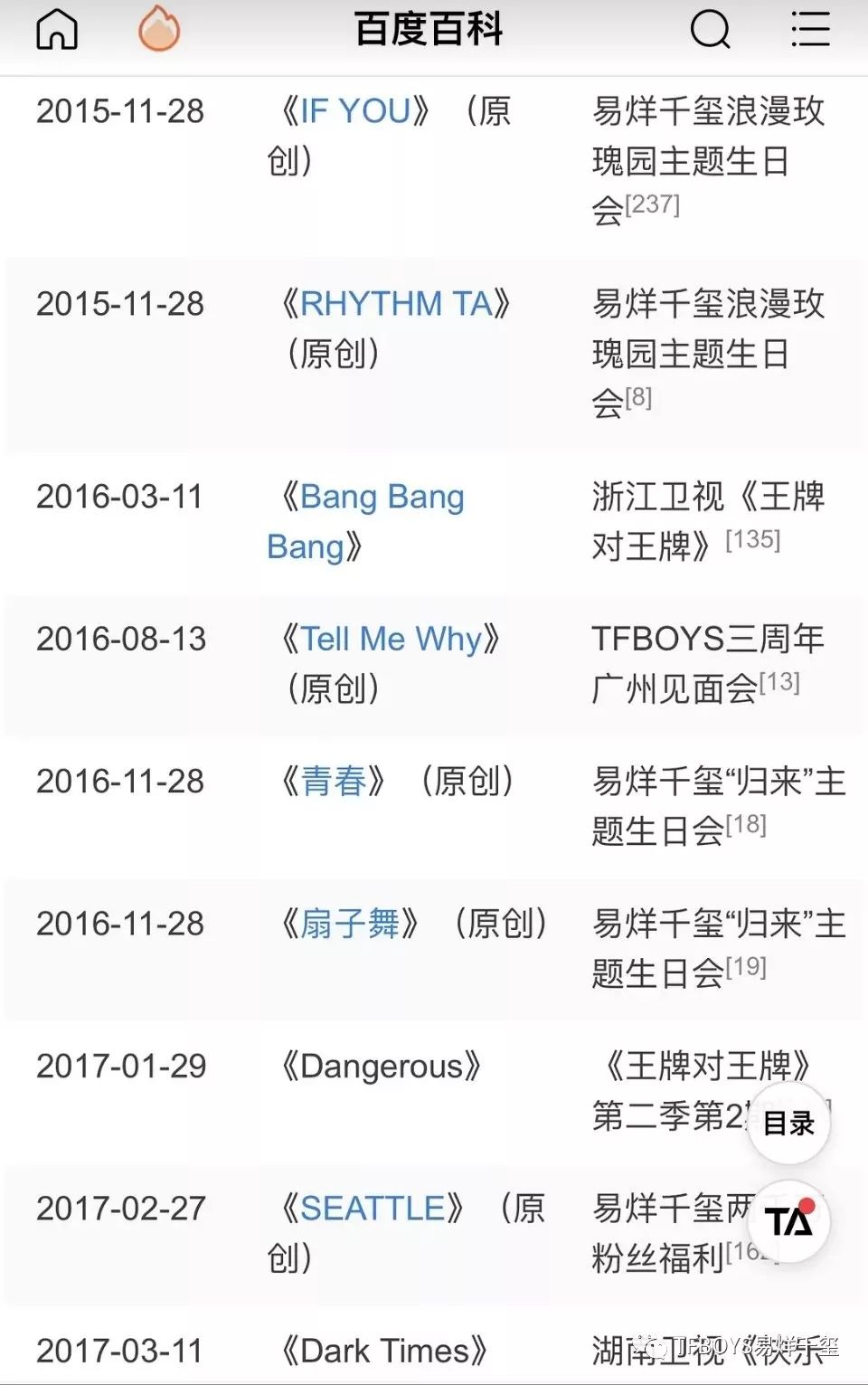
Task: Open the IF YOU song link
Action: pyautogui.click(x=354, y=111)
